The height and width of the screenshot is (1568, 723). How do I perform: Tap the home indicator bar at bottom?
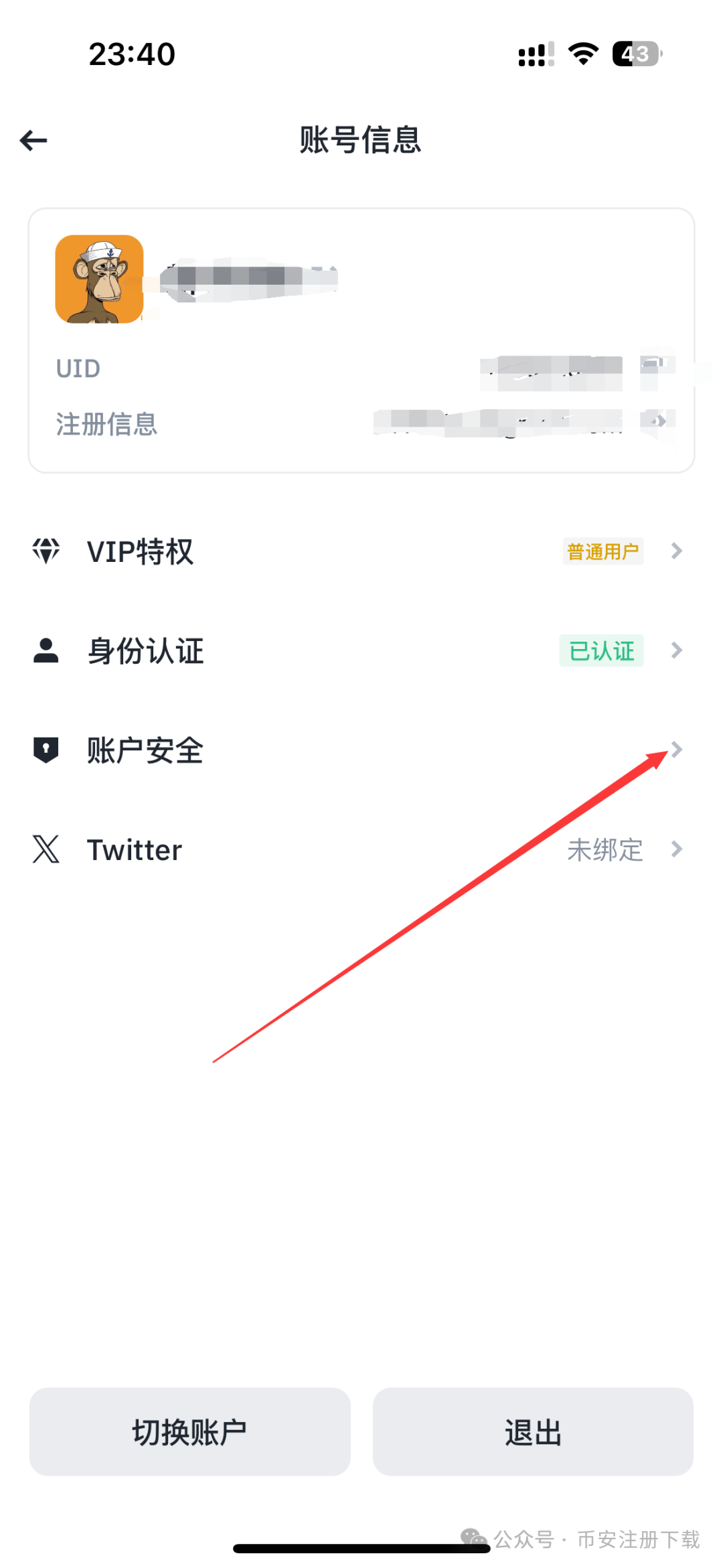pyautogui.click(x=361, y=1549)
